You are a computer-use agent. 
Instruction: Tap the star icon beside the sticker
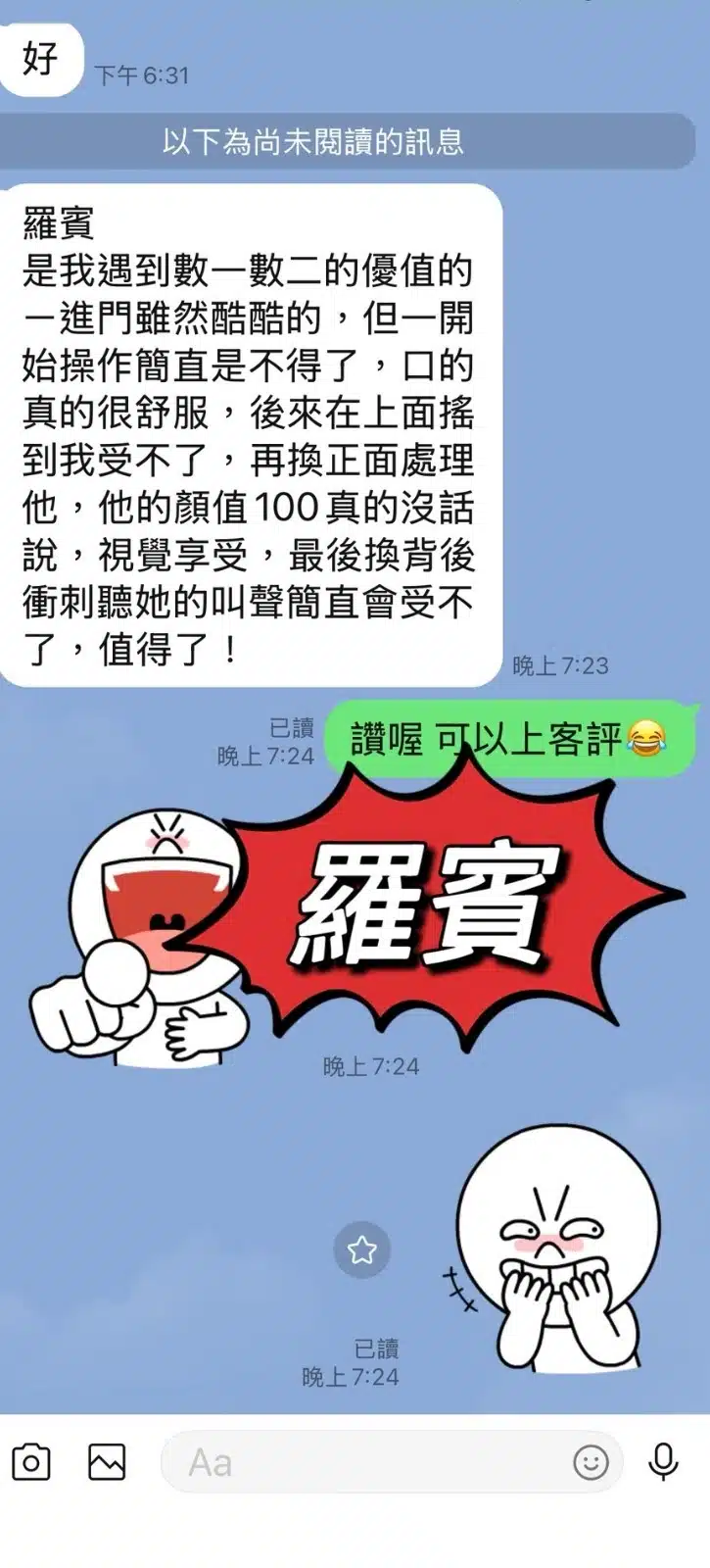[361, 1249]
